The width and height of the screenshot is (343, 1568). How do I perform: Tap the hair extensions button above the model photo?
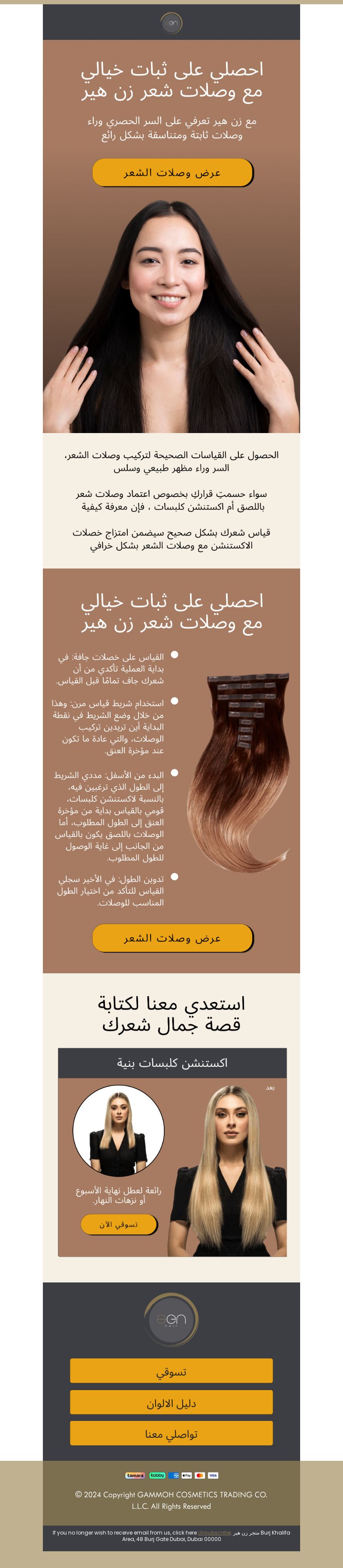point(172,173)
